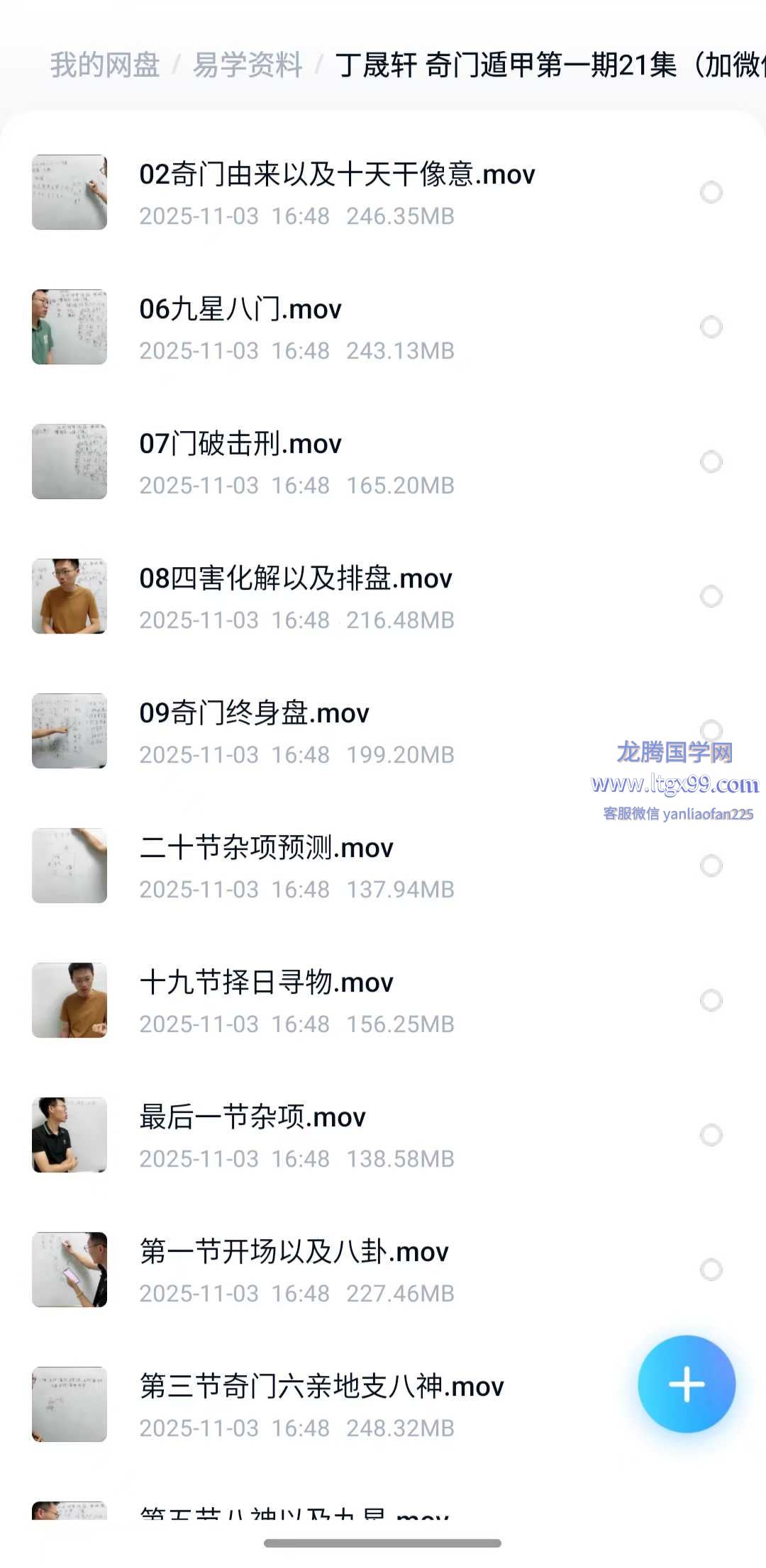
Task: Select the circle for 08四害化解以及排盘.mov
Action: pos(711,596)
